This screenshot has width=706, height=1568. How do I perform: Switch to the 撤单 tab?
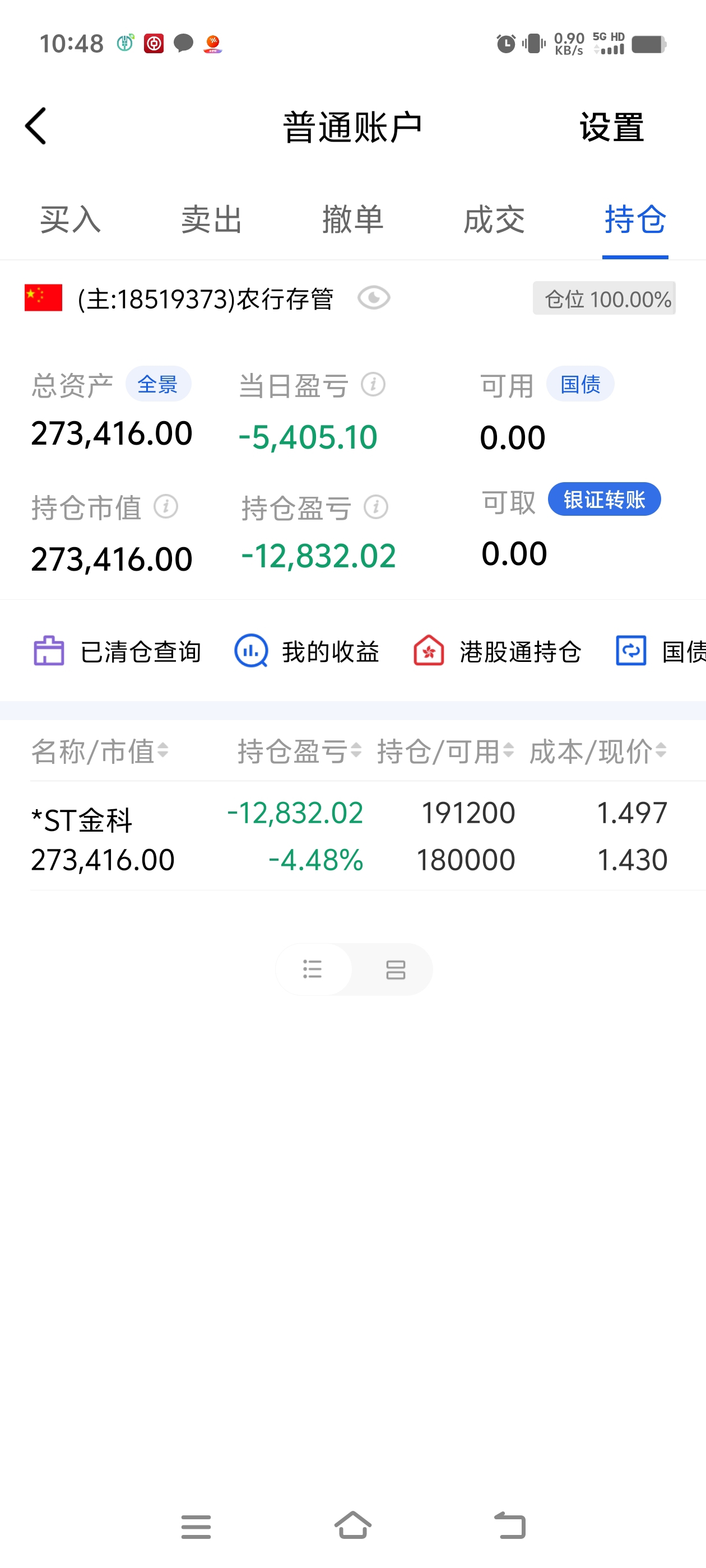coord(352,219)
